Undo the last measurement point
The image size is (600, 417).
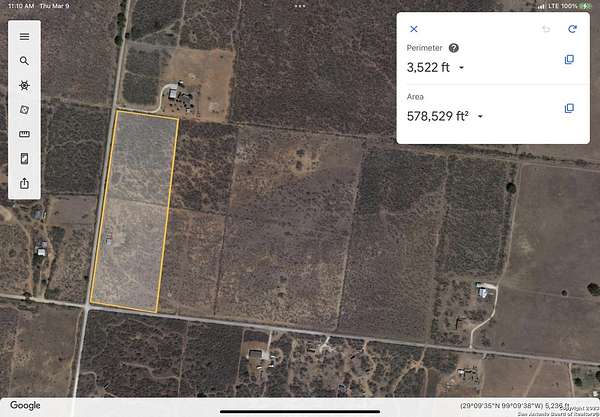546,29
